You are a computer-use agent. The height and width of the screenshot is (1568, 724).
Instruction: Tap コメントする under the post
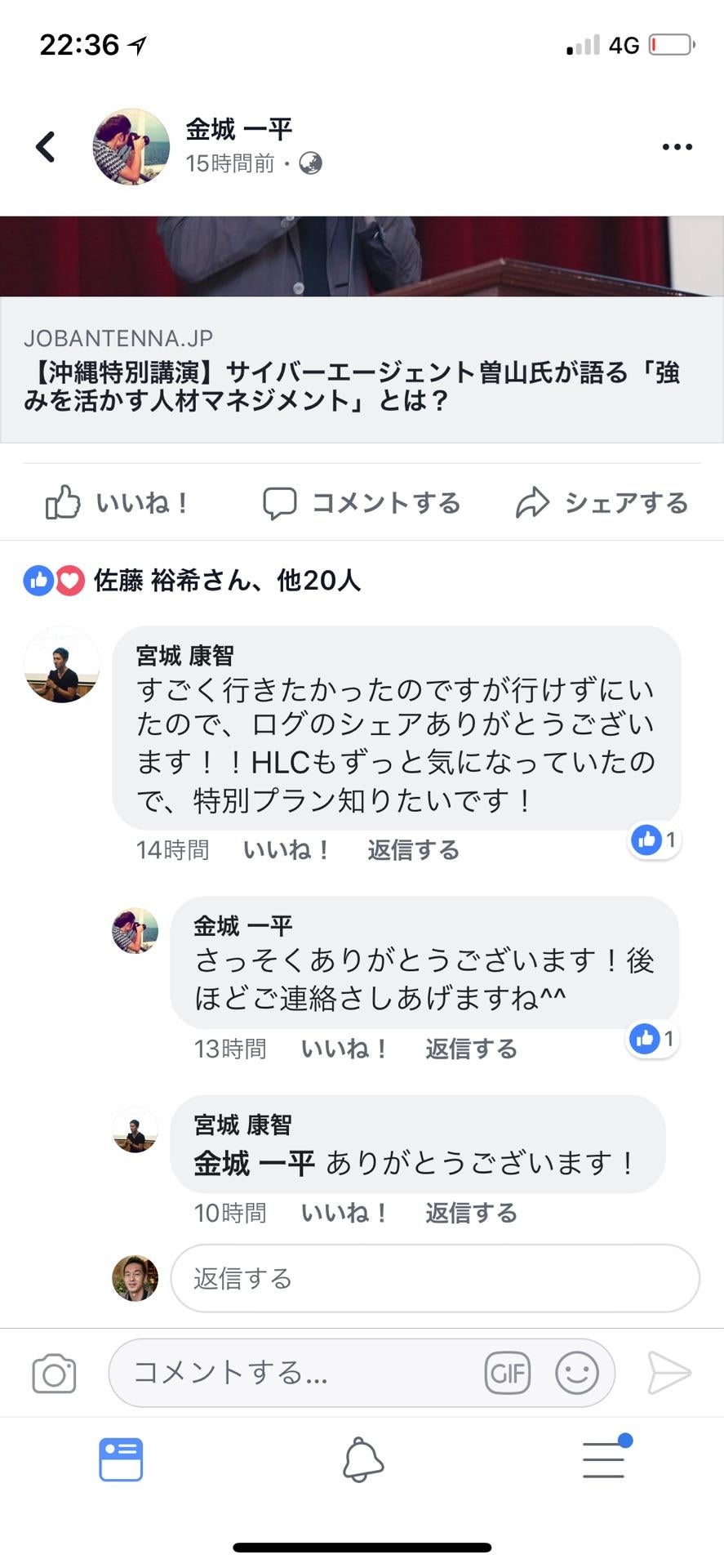[x=362, y=502]
